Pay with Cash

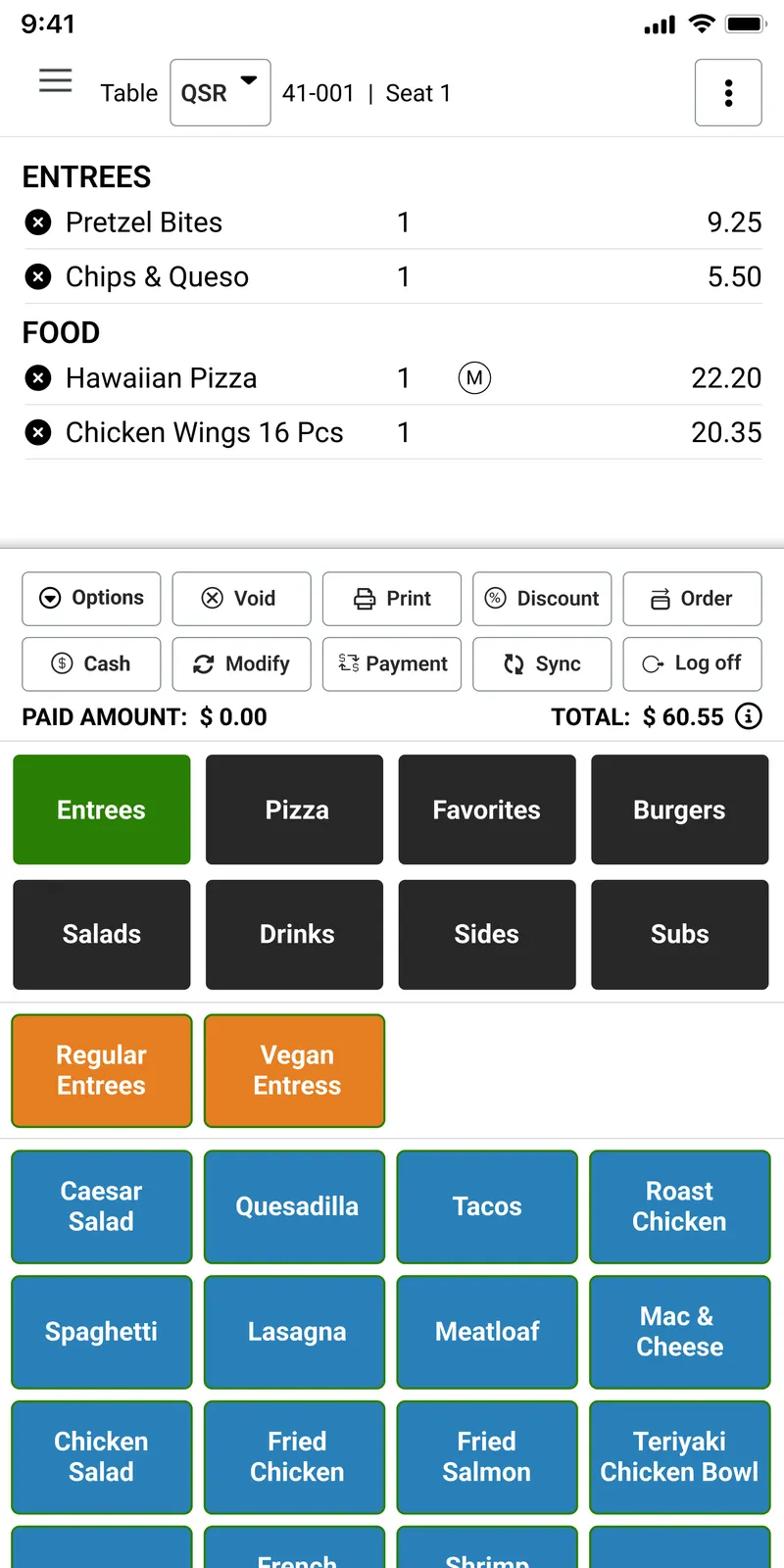point(91,664)
